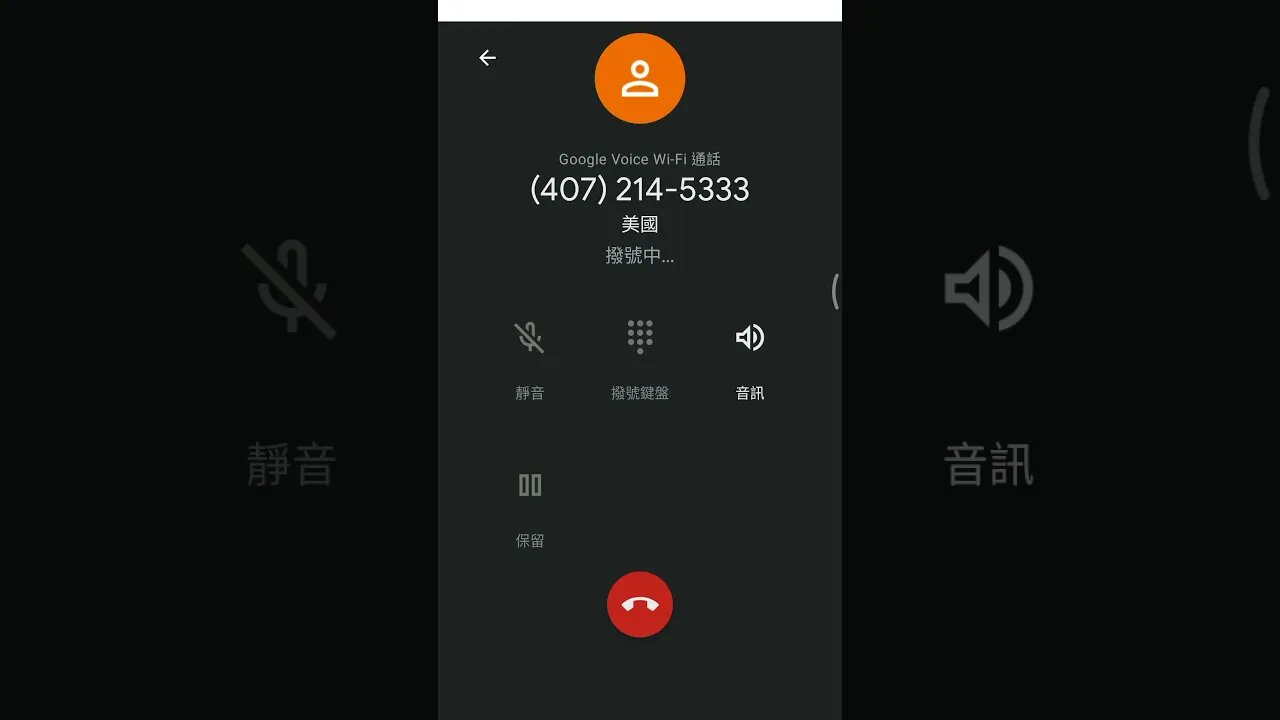This screenshot has width=1280, height=720.
Task: Go back using the arrow icon
Action: 487,58
